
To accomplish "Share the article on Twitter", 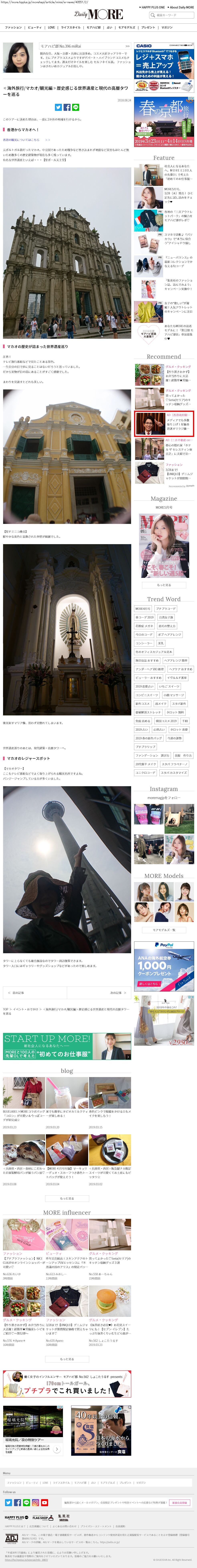I will (x=58, y=107).
